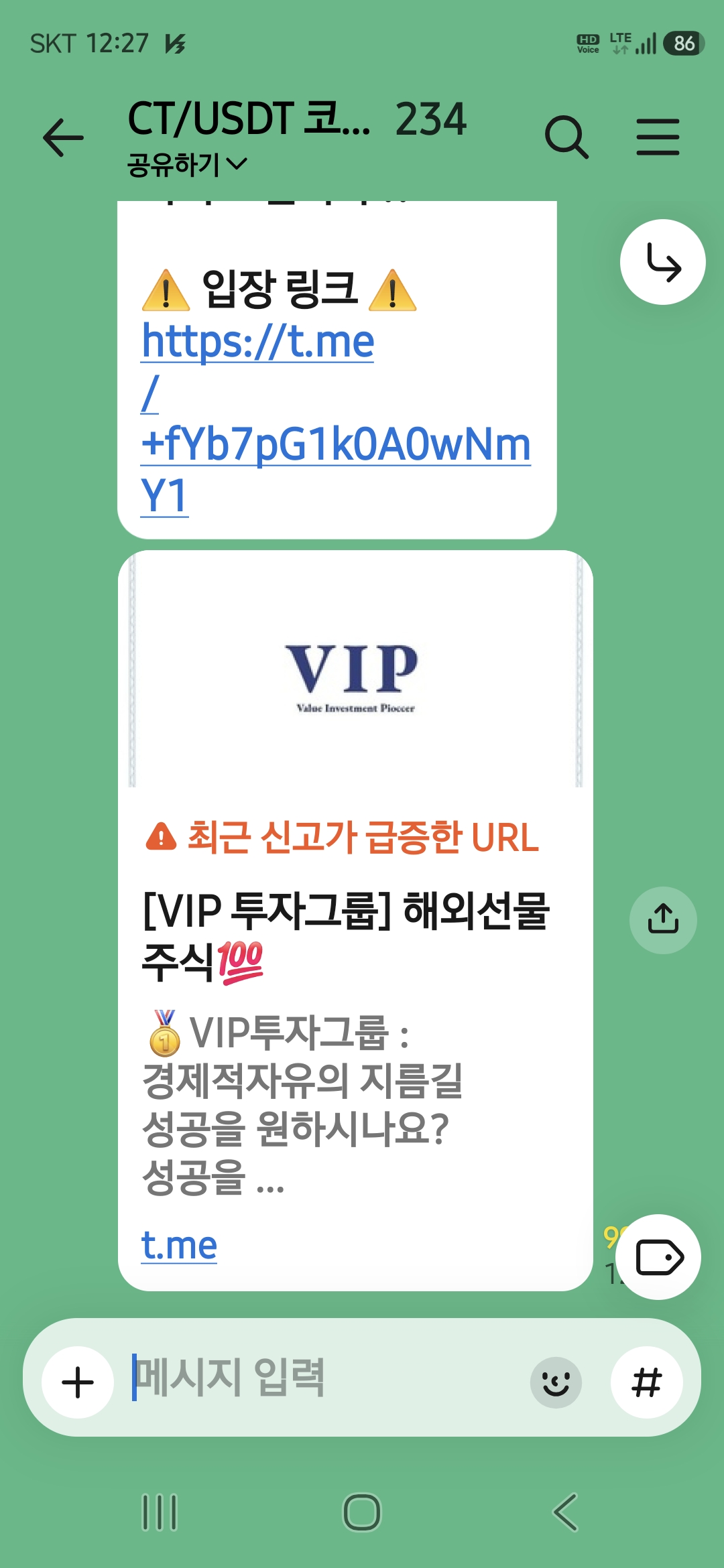Open the emoticon picker

556,1382
